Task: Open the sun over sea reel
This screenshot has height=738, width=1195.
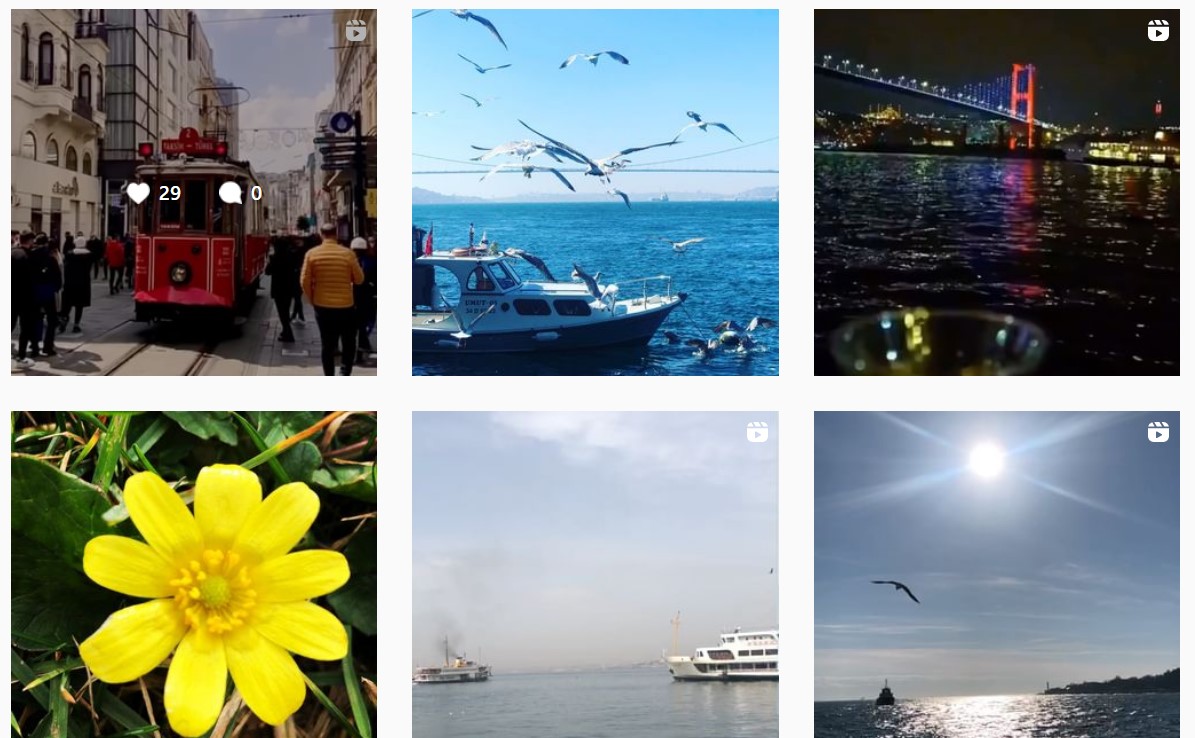Action: tap(996, 574)
